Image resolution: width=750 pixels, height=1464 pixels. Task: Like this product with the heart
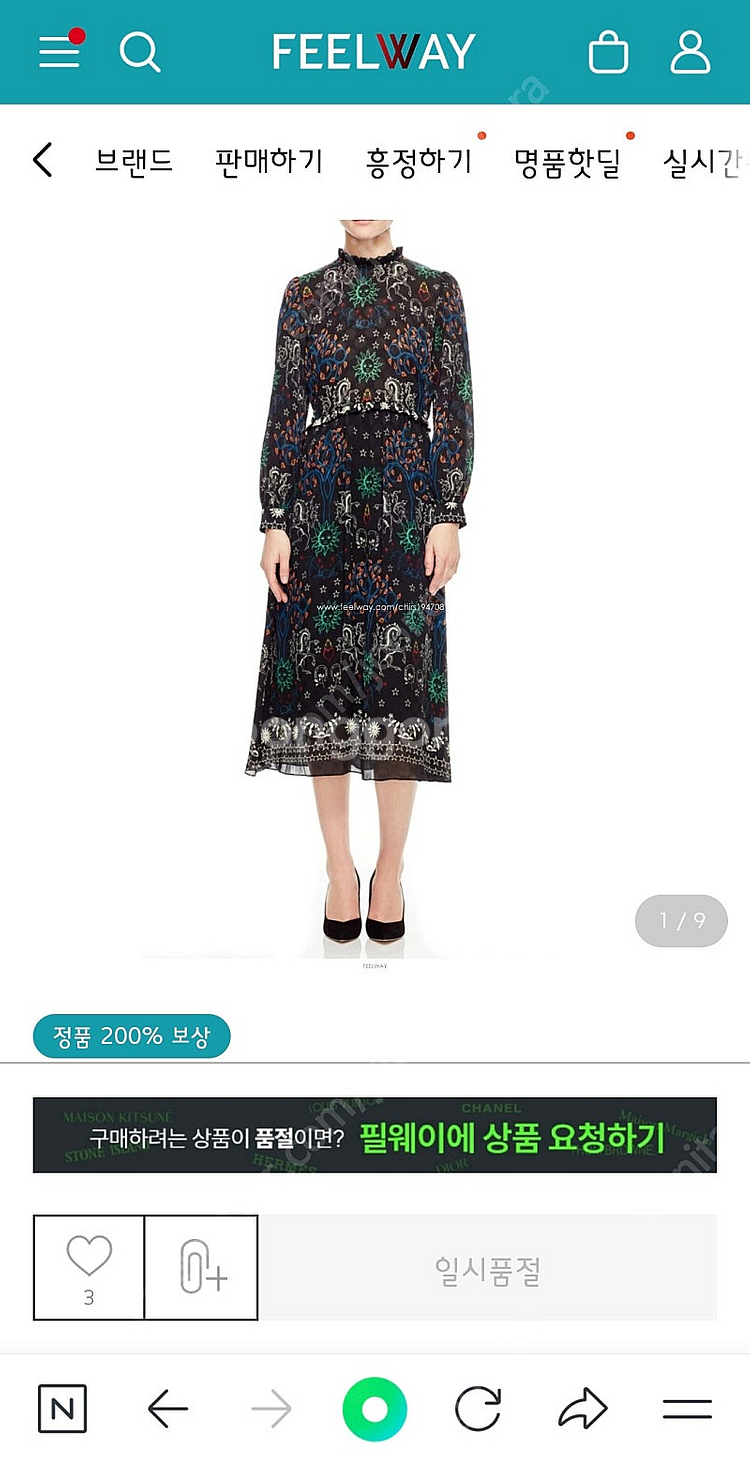tap(89, 1266)
